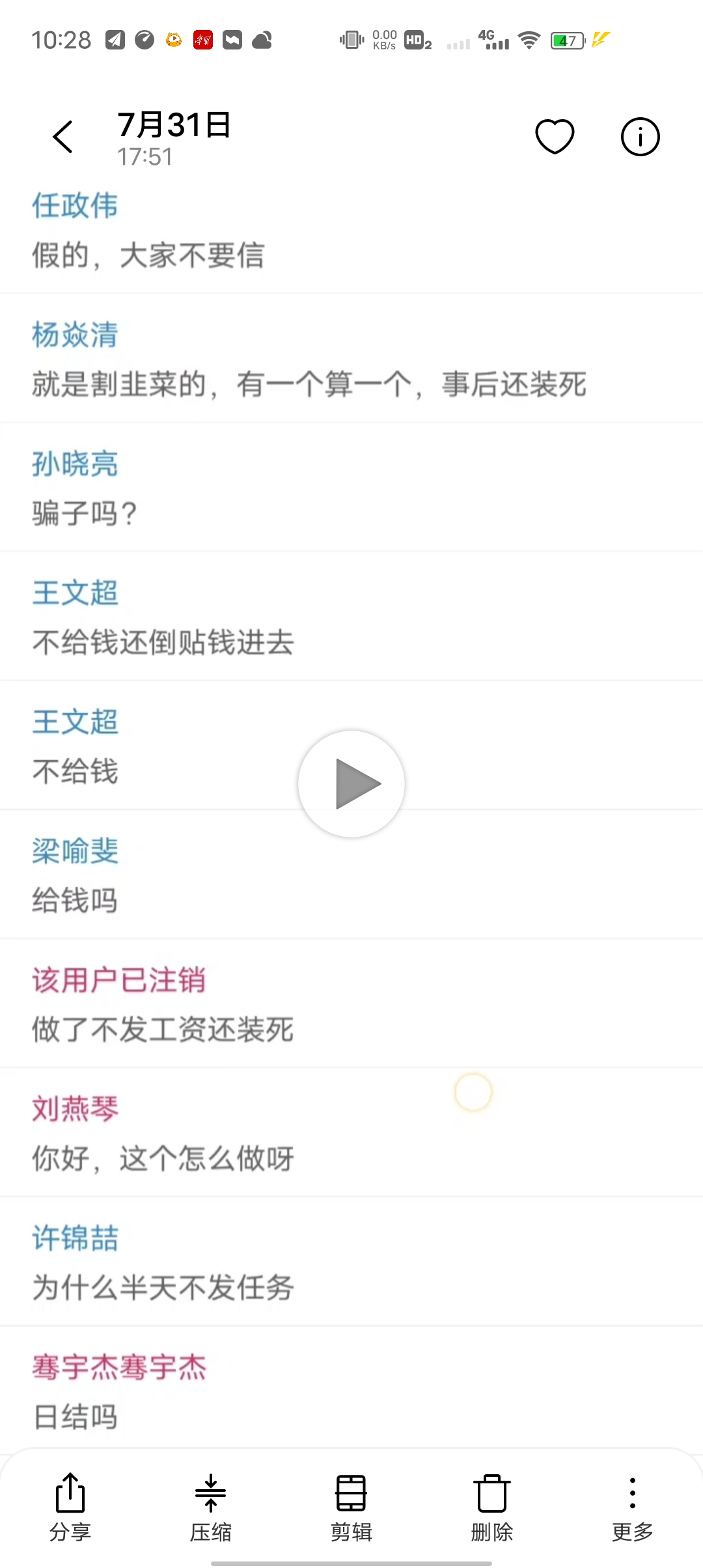Tap the pink 该用户已注销 label
This screenshot has width=703, height=1568.
coord(119,979)
